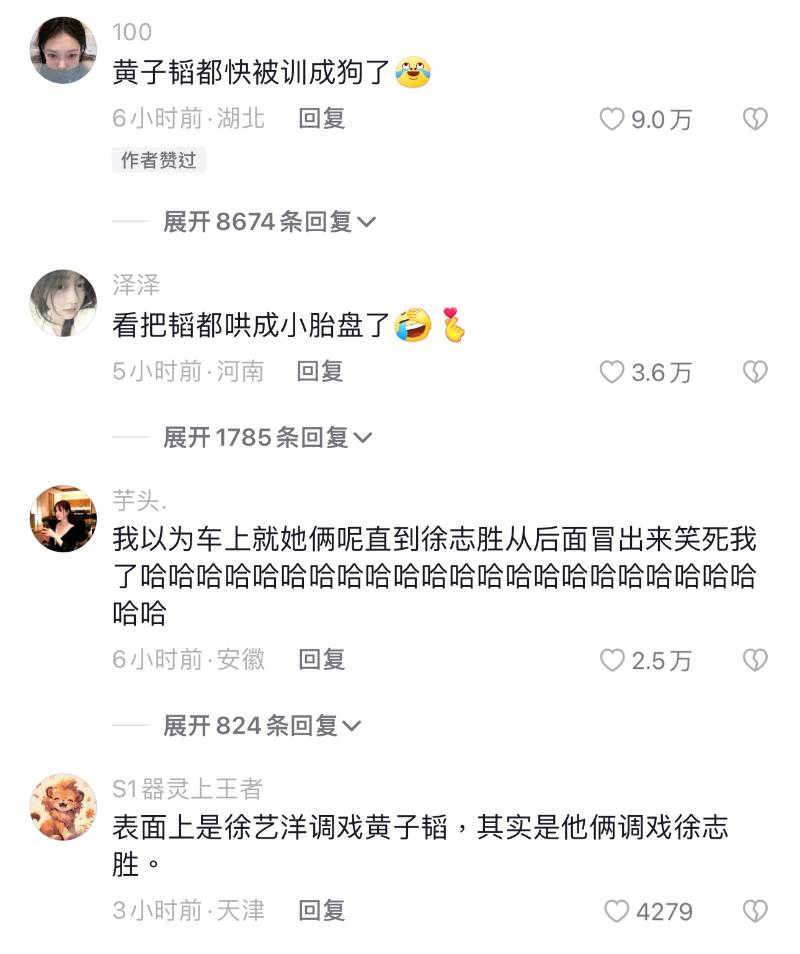
Task: Open S1器灵上王者's profile avatar
Action: click(x=64, y=806)
